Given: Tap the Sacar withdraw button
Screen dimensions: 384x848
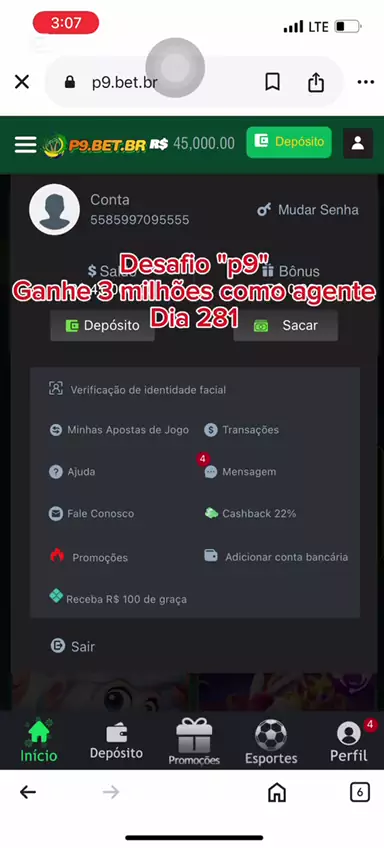Looking at the screenshot, I should 286,326.
